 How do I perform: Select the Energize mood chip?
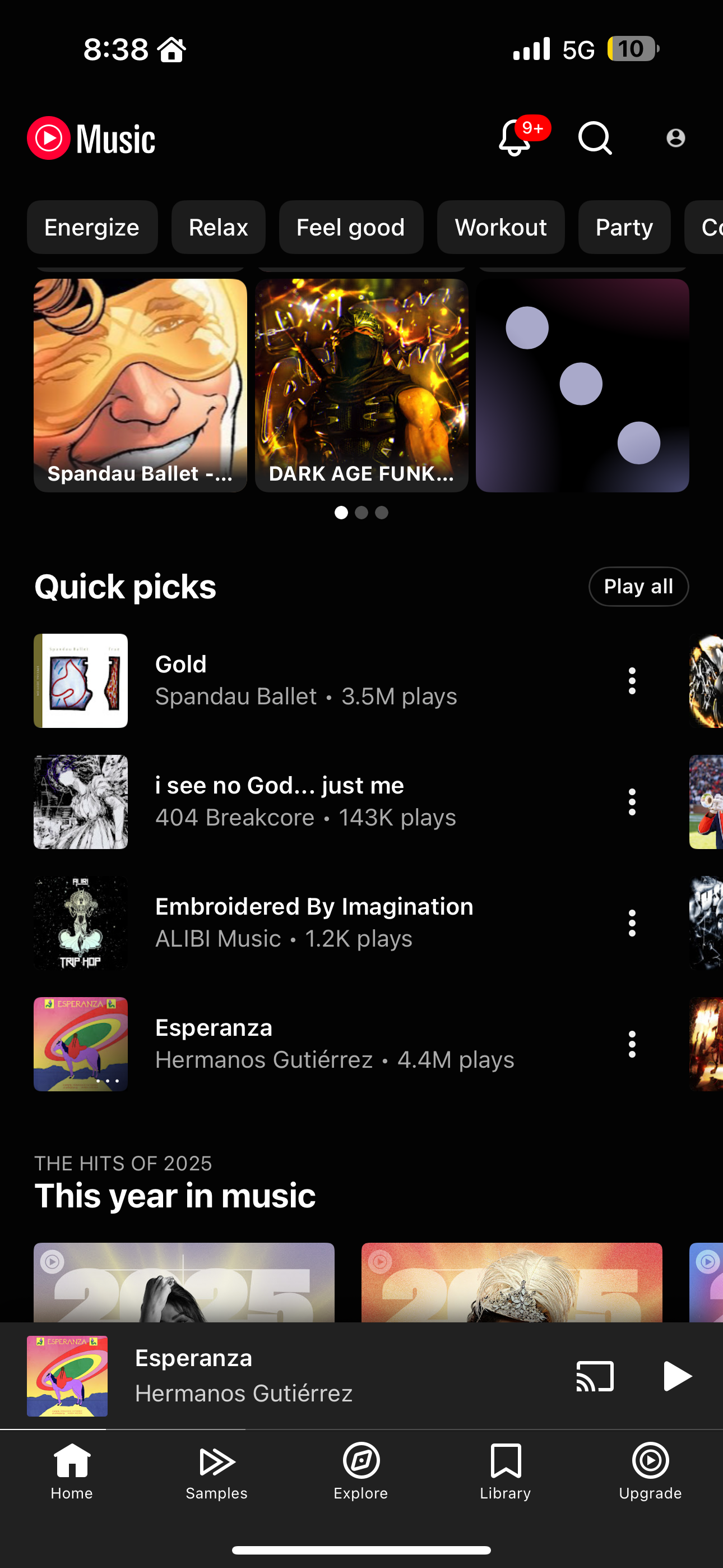pyautogui.click(x=92, y=227)
